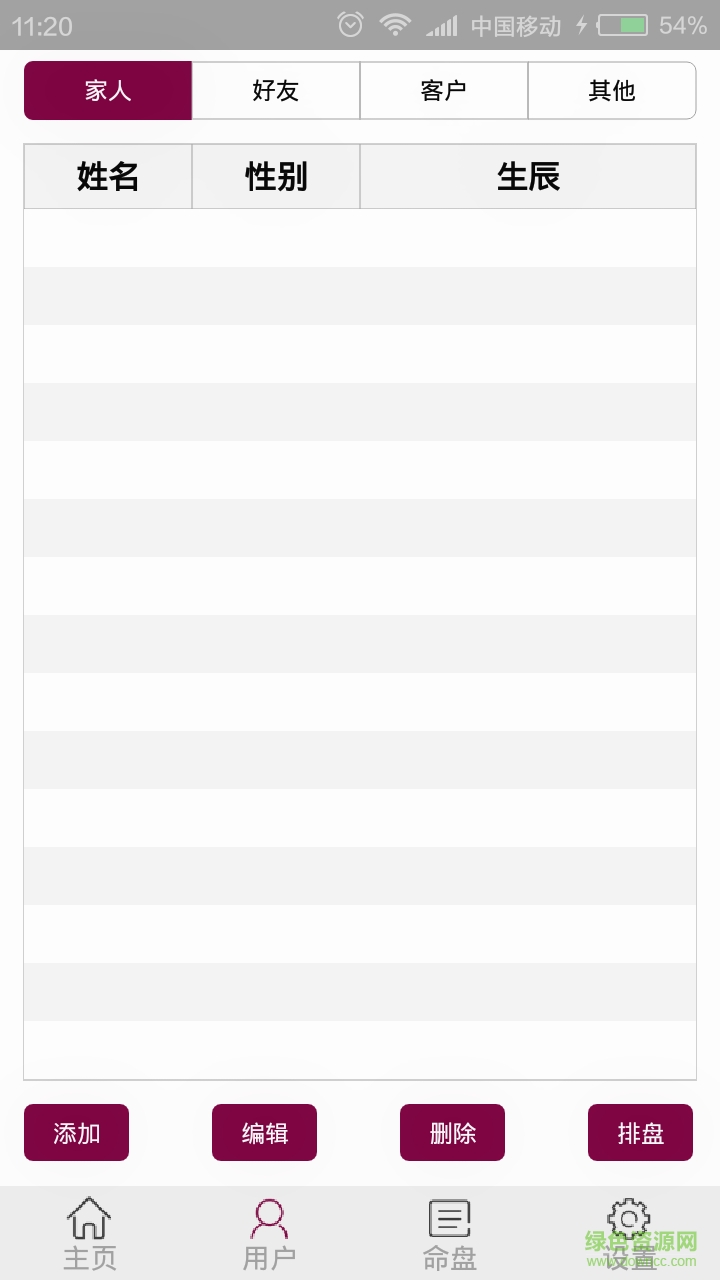
Task: Switch to the 好友 tab
Action: pos(276,91)
